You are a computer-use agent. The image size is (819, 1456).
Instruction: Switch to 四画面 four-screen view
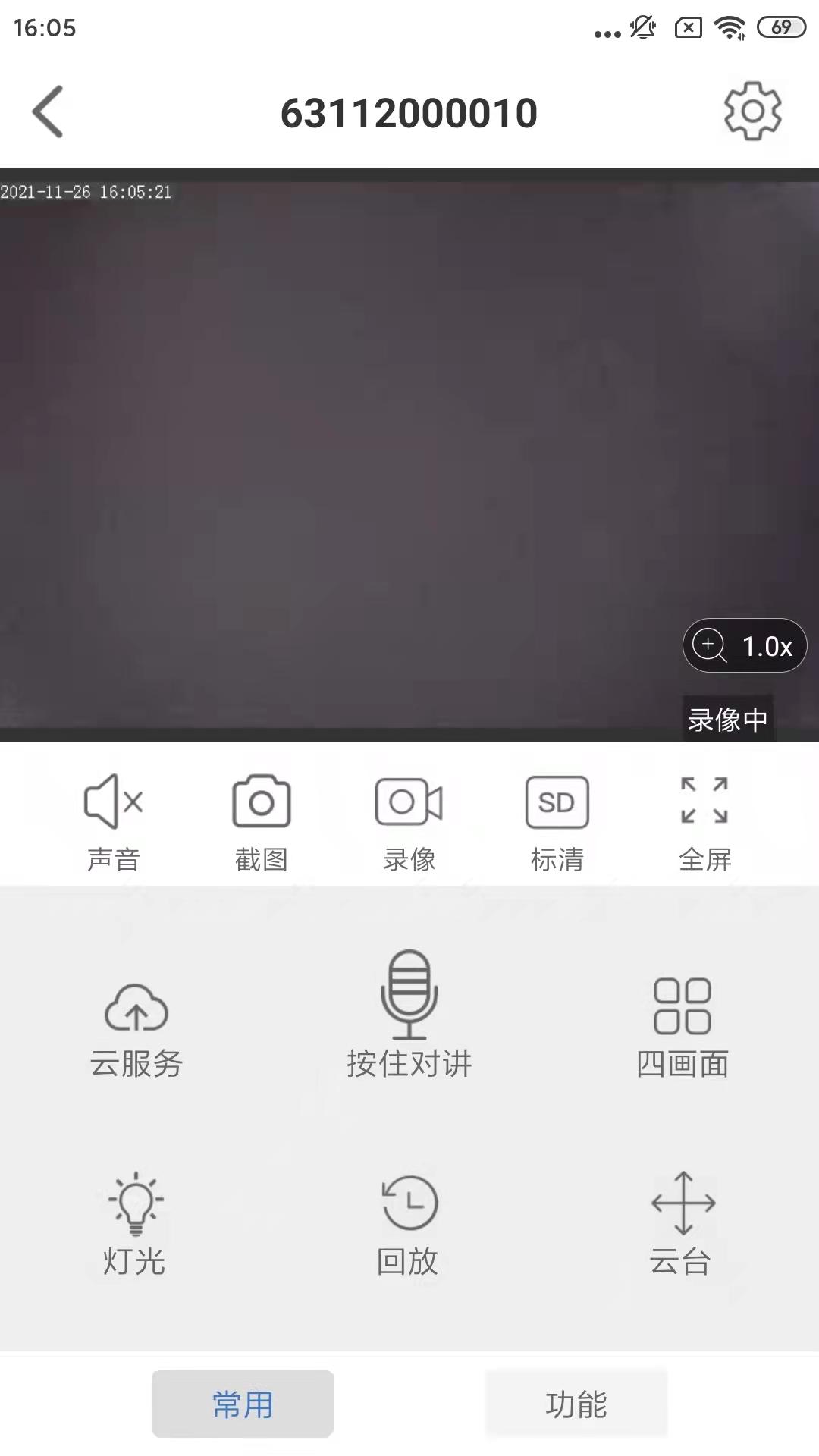coord(682,1028)
